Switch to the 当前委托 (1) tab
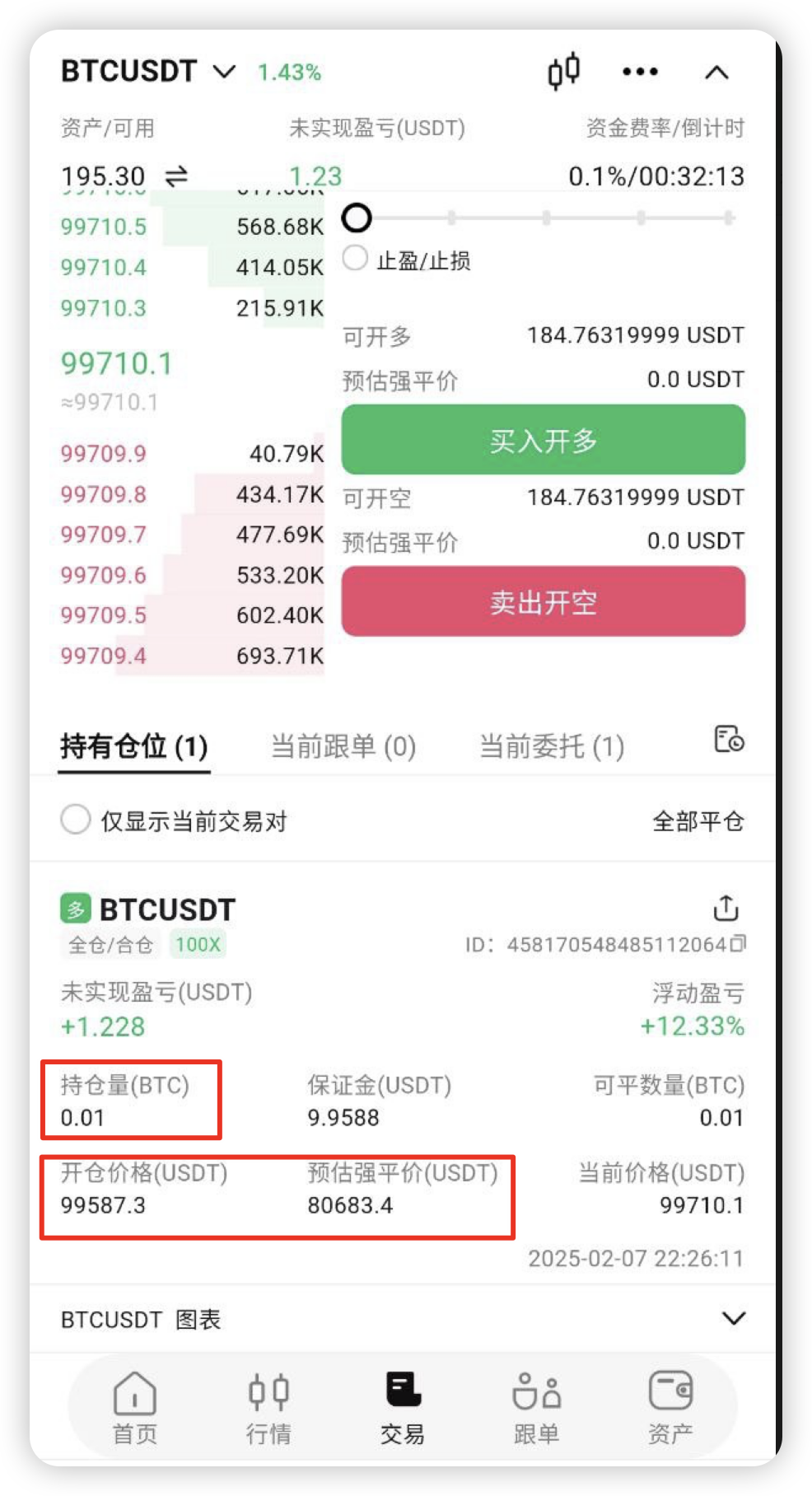The height and width of the screenshot is (1496, 812). (x=552, y=746)
